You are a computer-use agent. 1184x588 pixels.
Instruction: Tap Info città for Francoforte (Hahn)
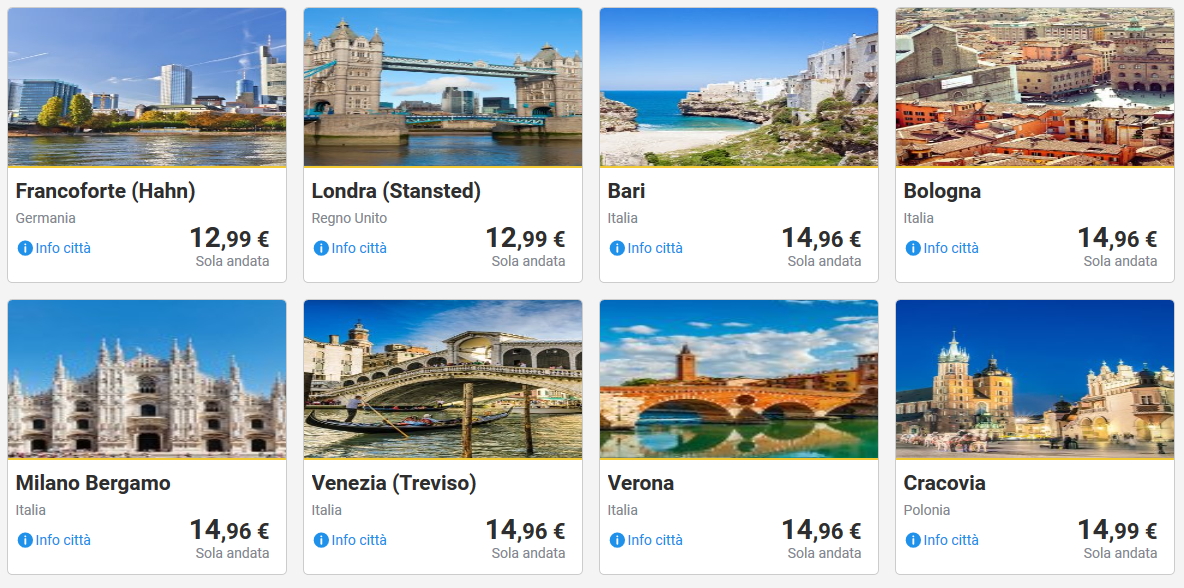point(55,248)
